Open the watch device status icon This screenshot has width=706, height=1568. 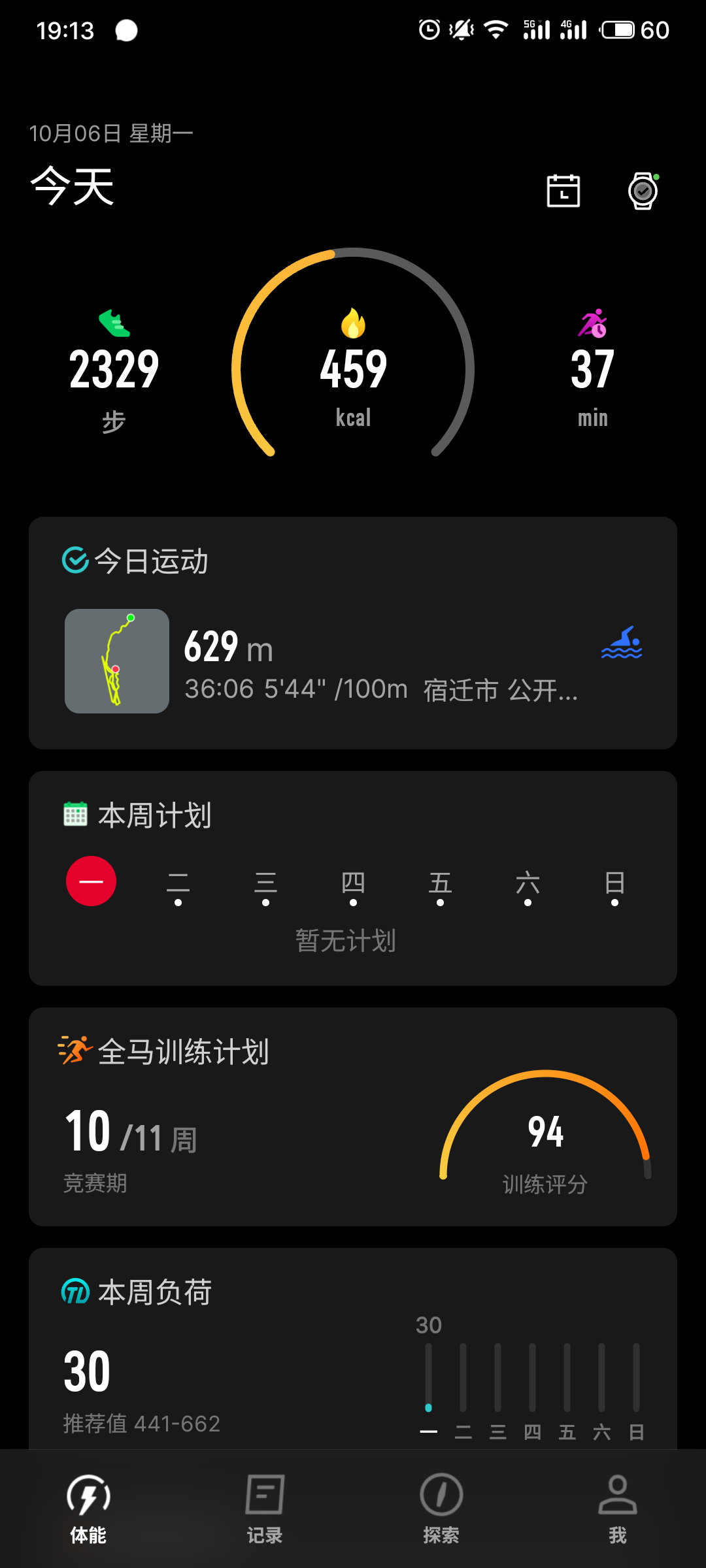tap(643, 191)
